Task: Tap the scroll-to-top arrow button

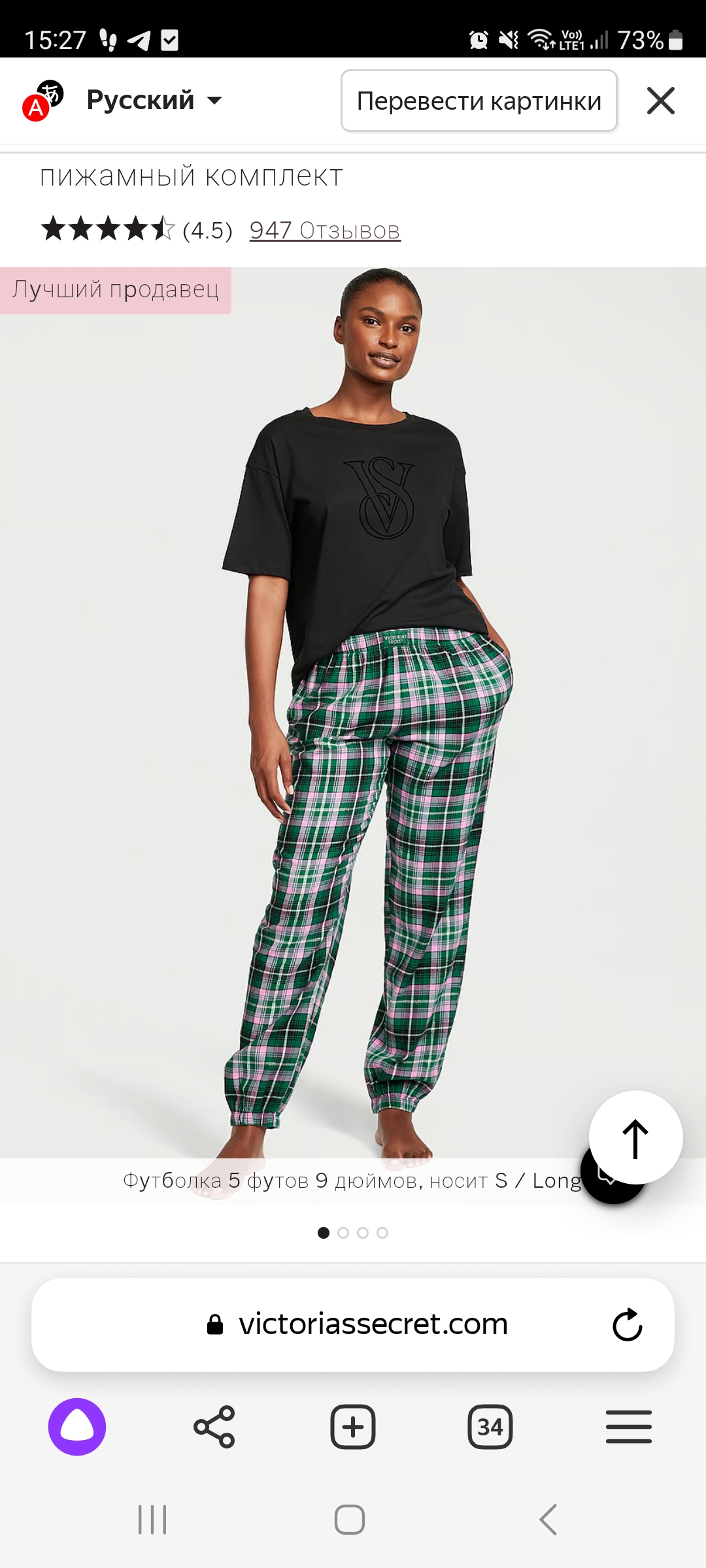Action: [635, 1137]
